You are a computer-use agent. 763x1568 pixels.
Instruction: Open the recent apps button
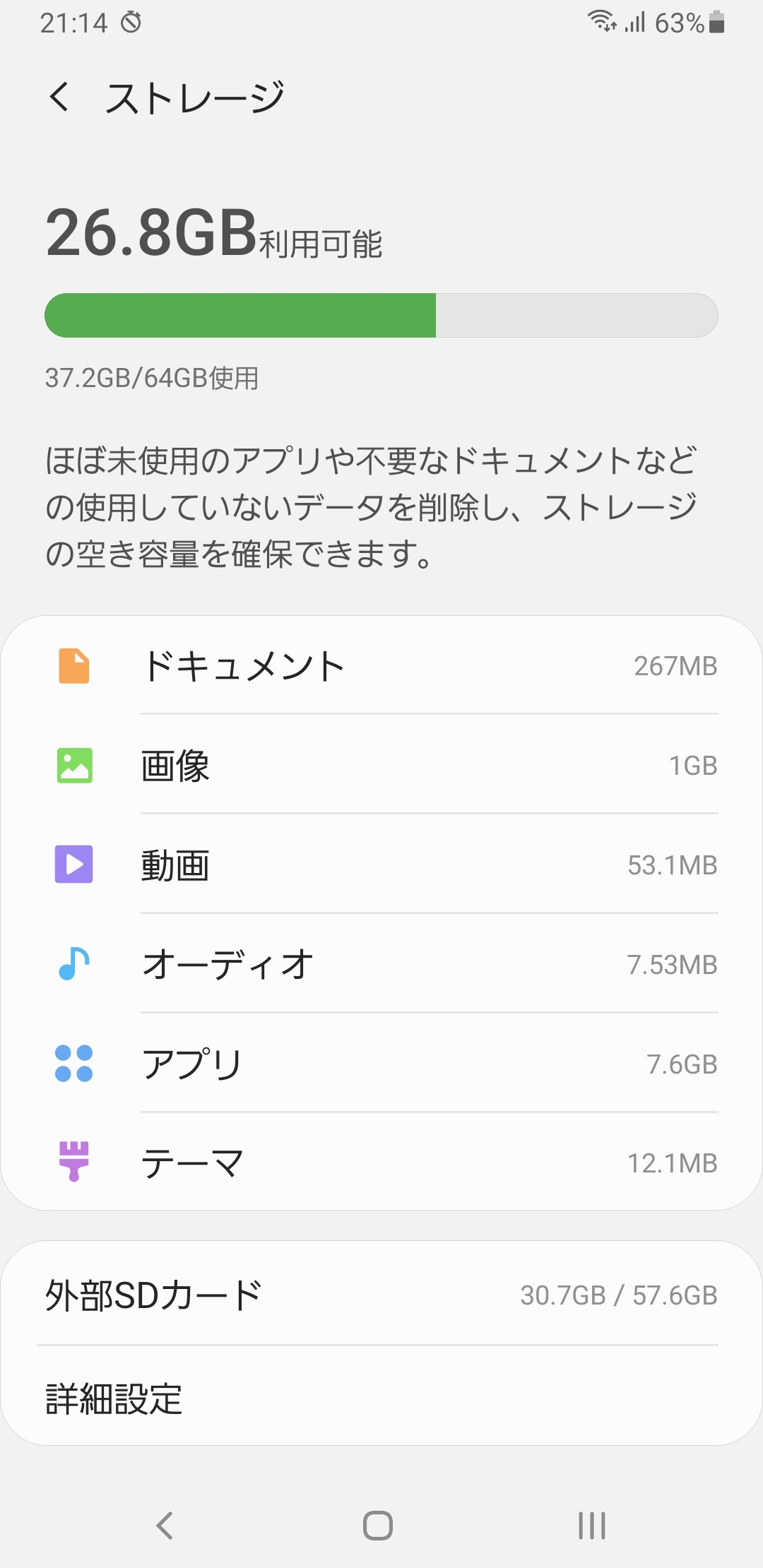(x=592, y=1526)
